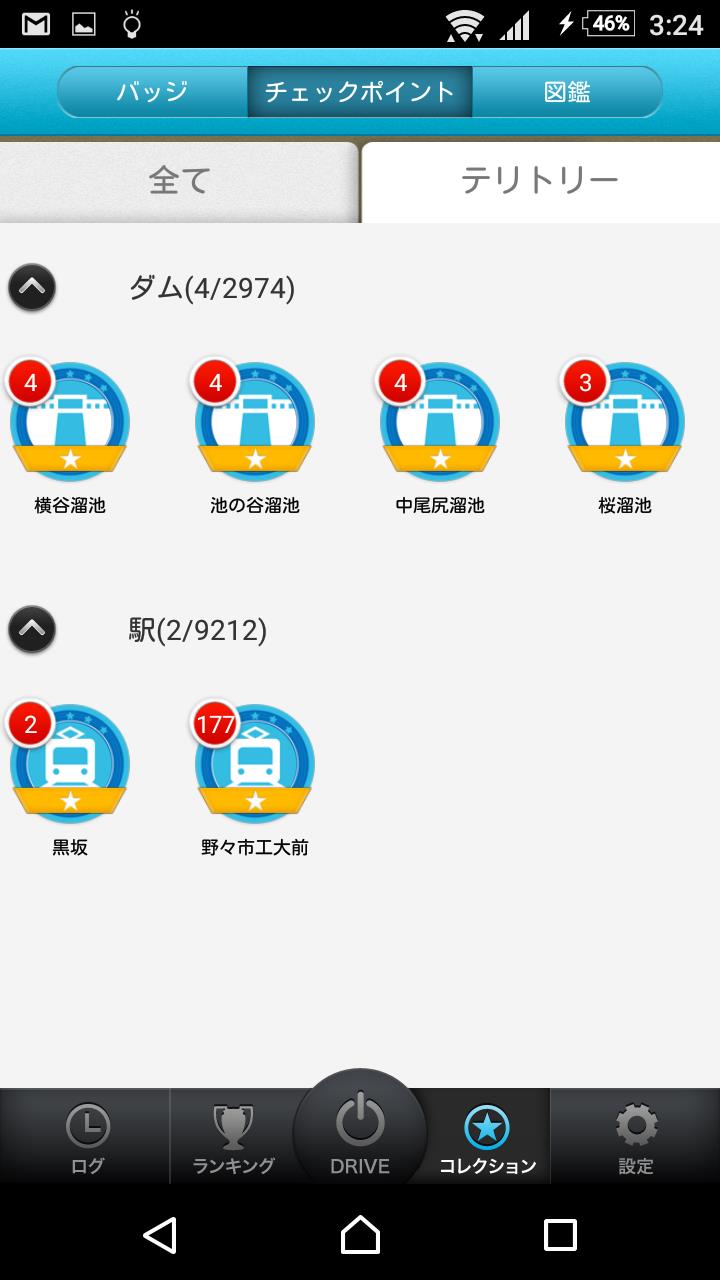The width and height of the screenshot is (720, 1280).
Task: Select the コレクション tab
Action: tap(488, 1137)
